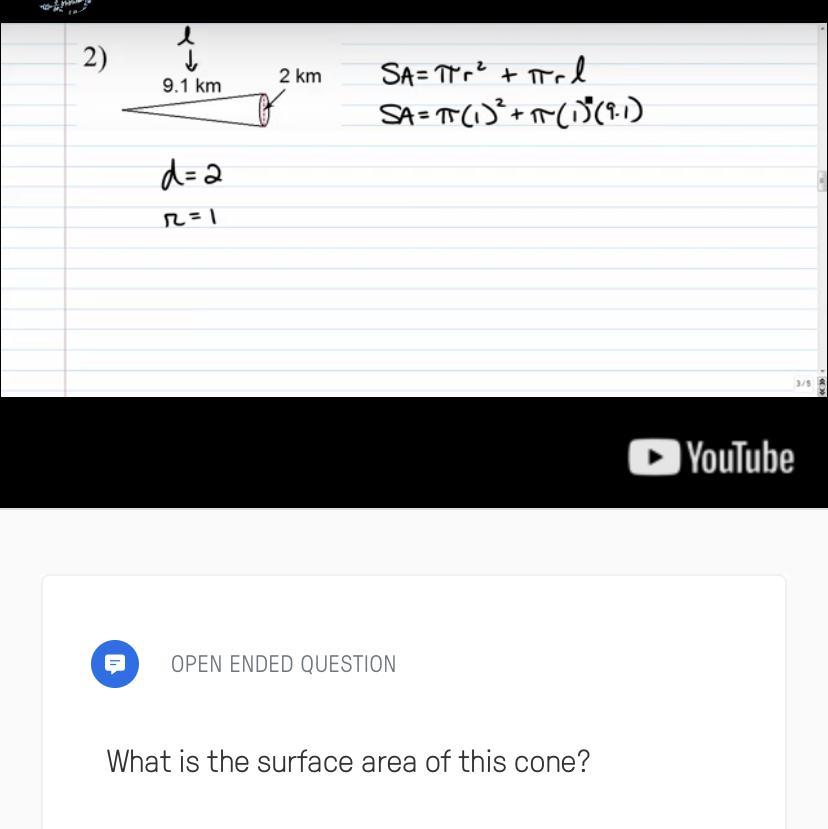Tap the cone lesson video to pause
Viewport: 828px width, 829px height.
[410, 220]
